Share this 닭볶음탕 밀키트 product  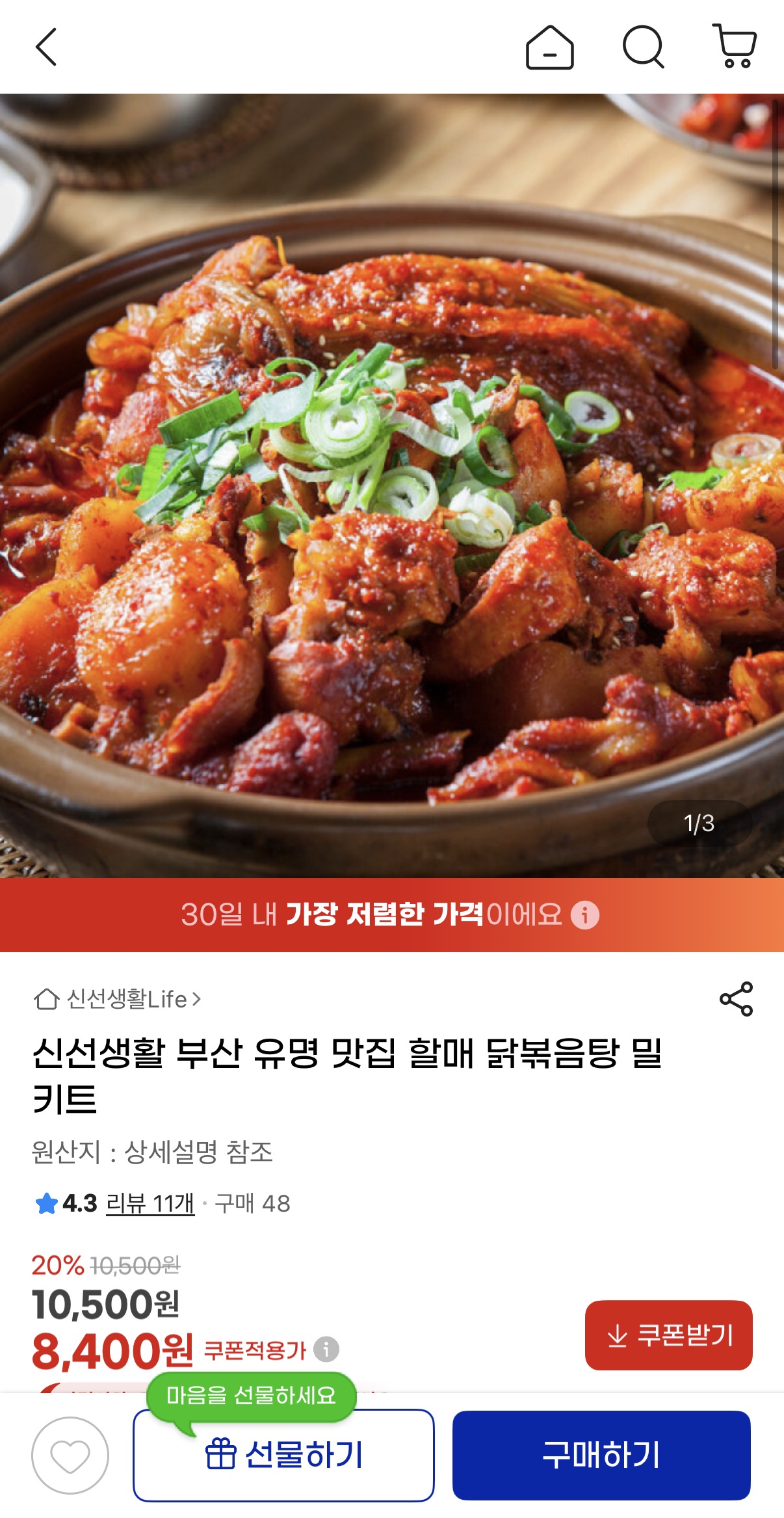736,999
